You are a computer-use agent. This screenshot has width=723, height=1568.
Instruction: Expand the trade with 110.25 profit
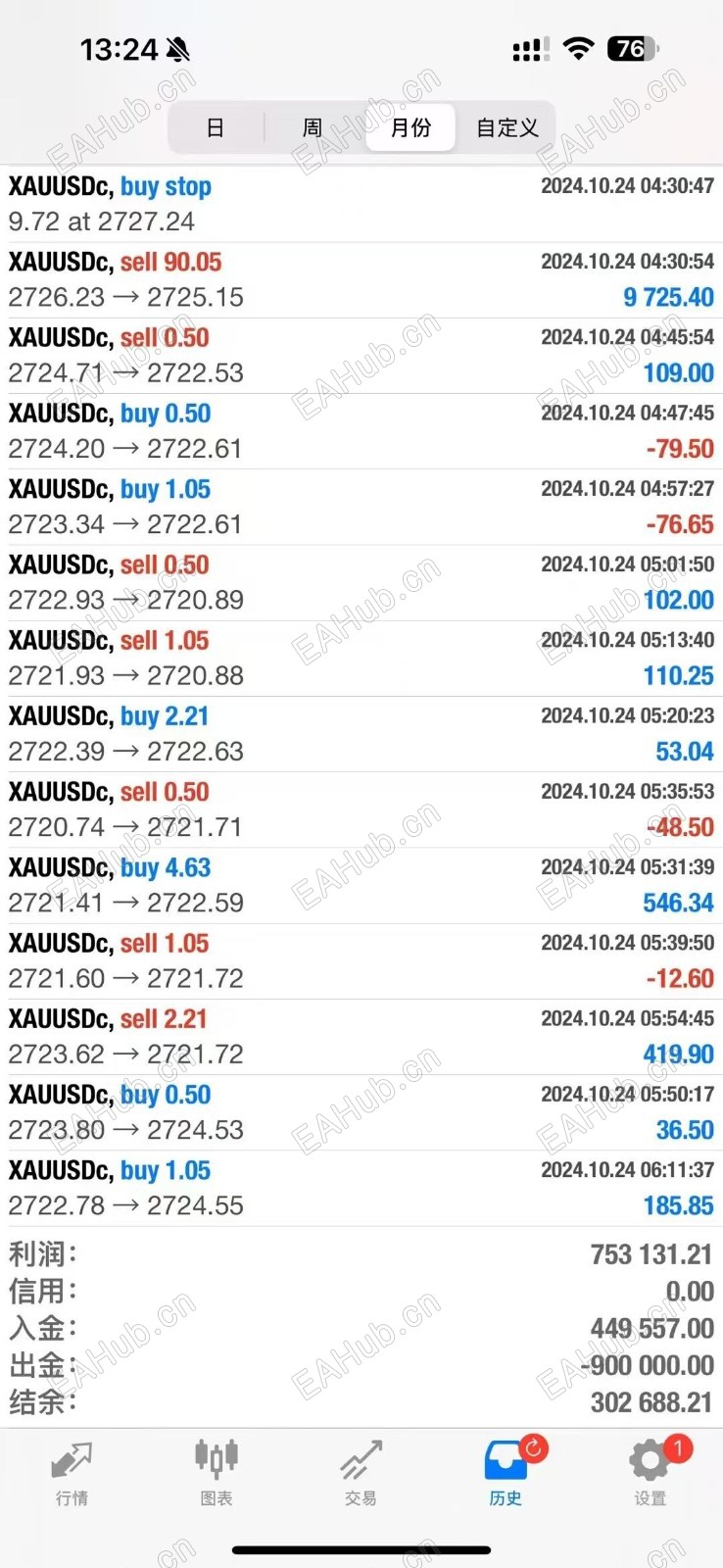click(x=361, y=658)
